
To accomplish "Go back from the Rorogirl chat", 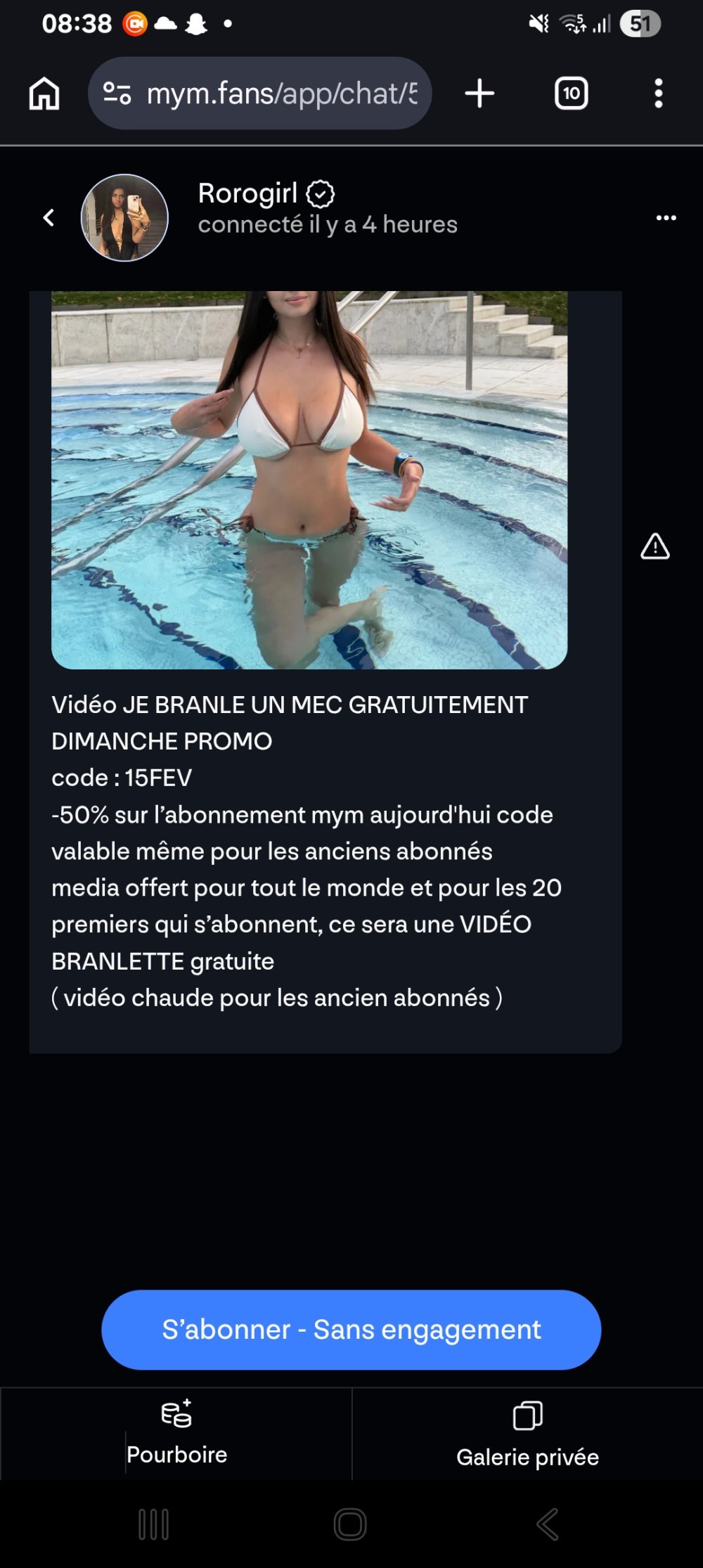I will [x=49, y=218].
